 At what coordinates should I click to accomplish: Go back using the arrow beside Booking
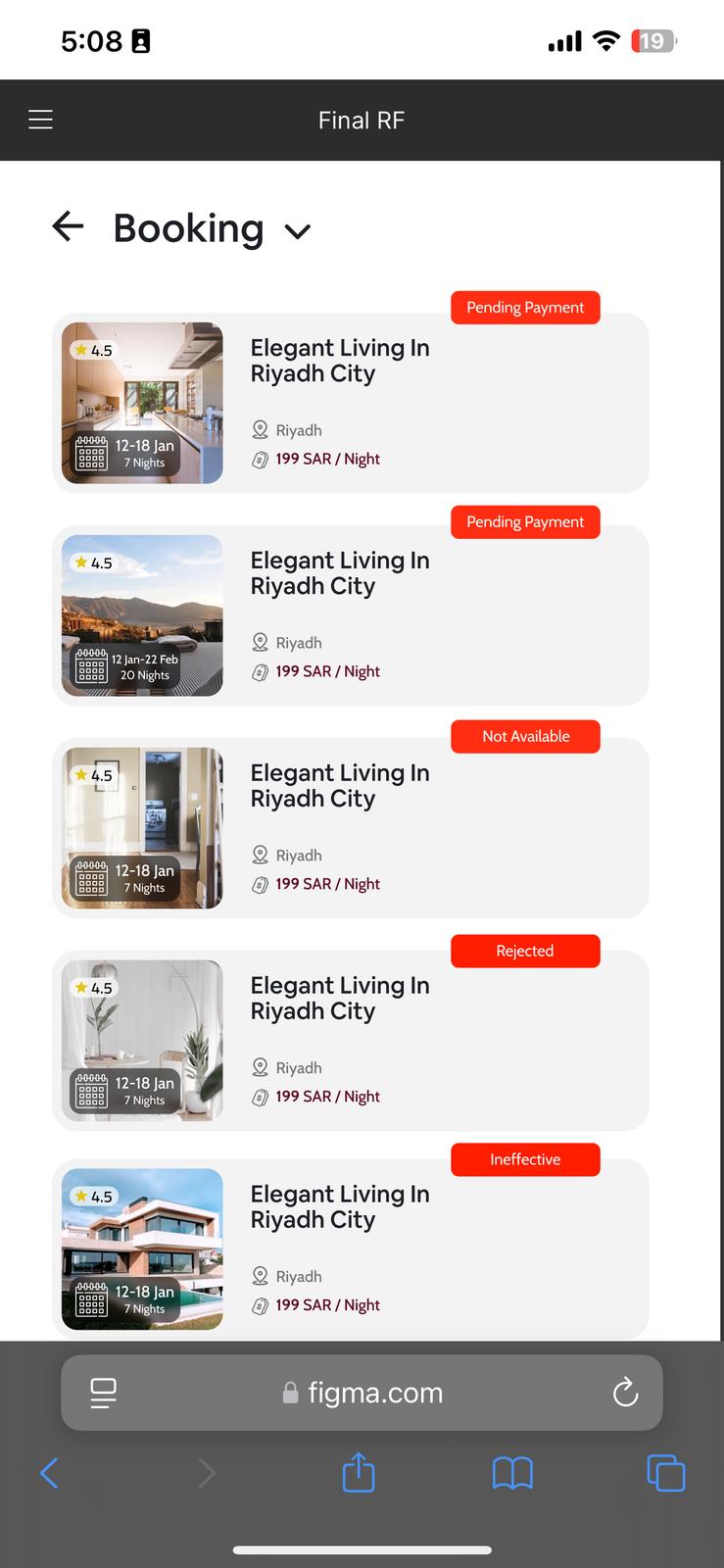[x=68, y=226]
